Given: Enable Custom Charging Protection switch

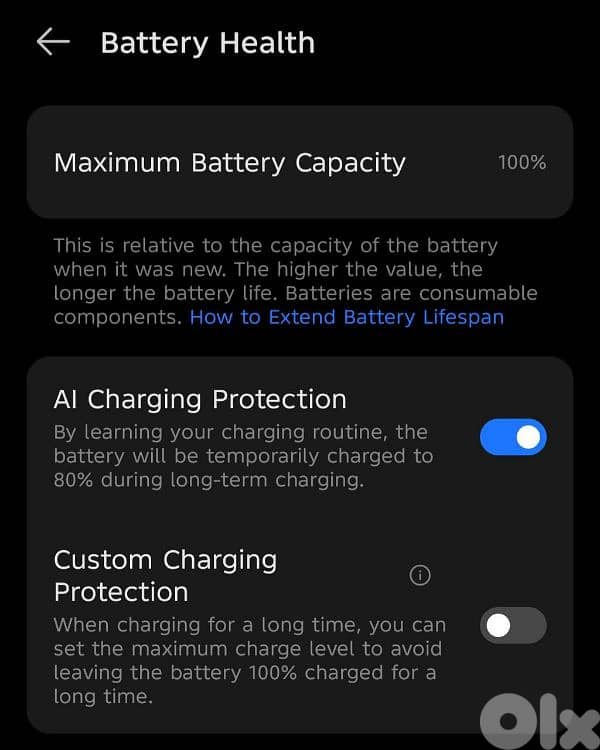Looking at the screenshot, I should [513, 626].
